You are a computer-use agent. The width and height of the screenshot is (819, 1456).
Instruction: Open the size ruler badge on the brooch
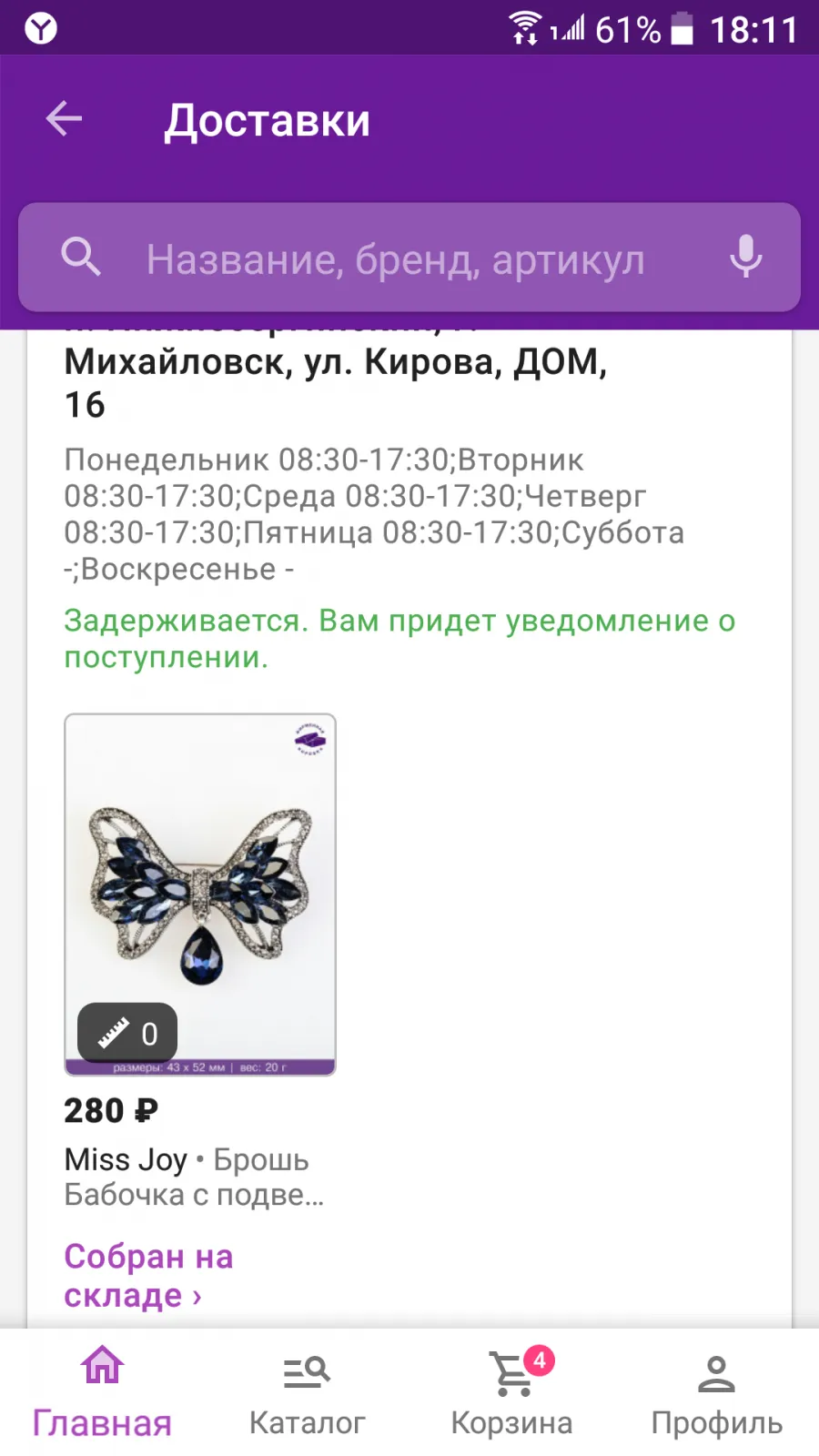coord(127,1033)
